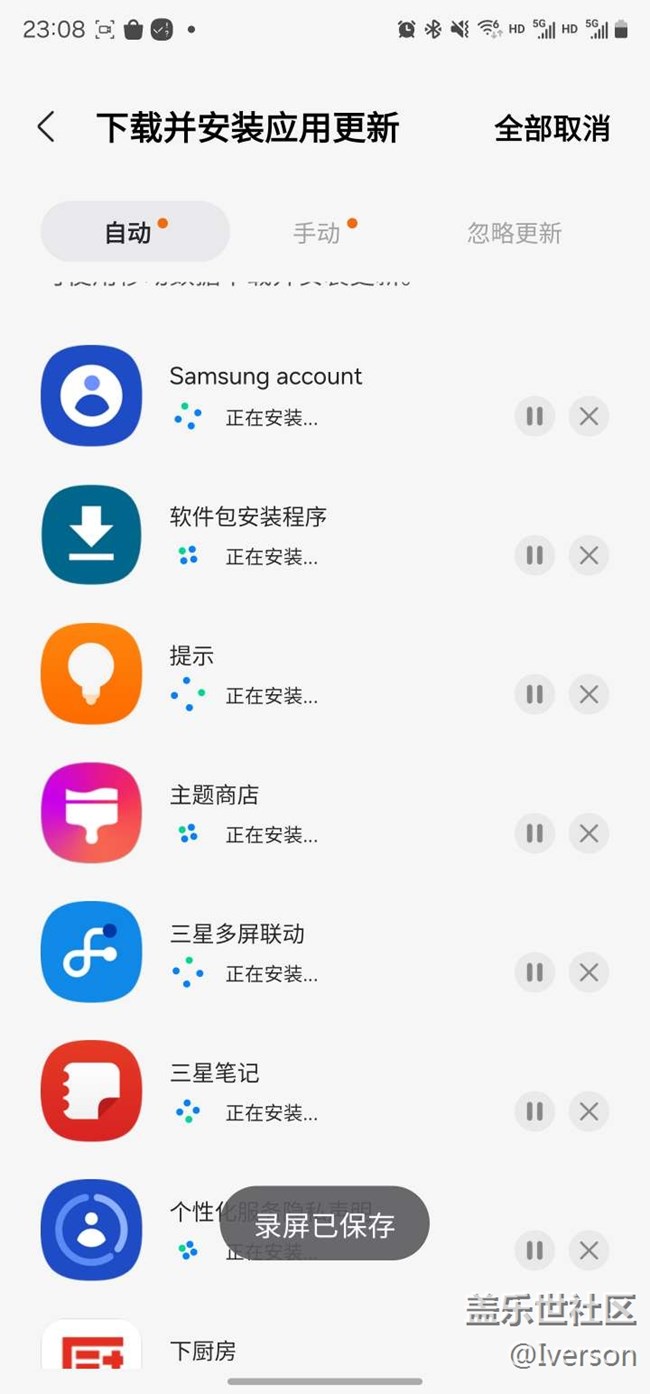Pause the 提示 app update

coord(535,694)
